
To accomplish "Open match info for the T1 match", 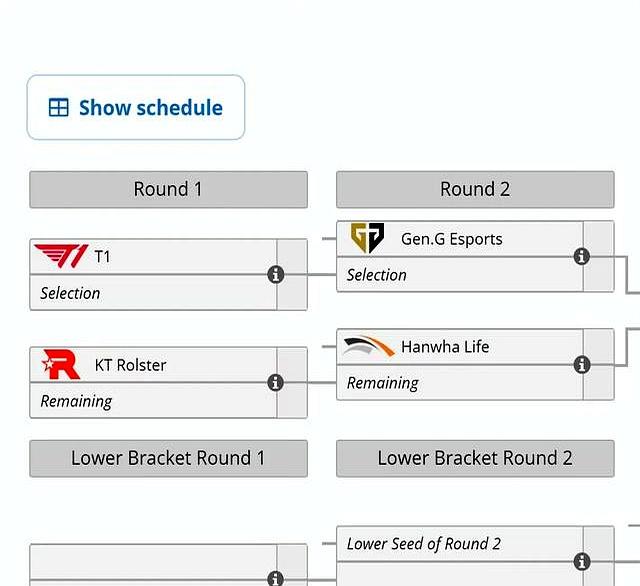I will [276, 274].
